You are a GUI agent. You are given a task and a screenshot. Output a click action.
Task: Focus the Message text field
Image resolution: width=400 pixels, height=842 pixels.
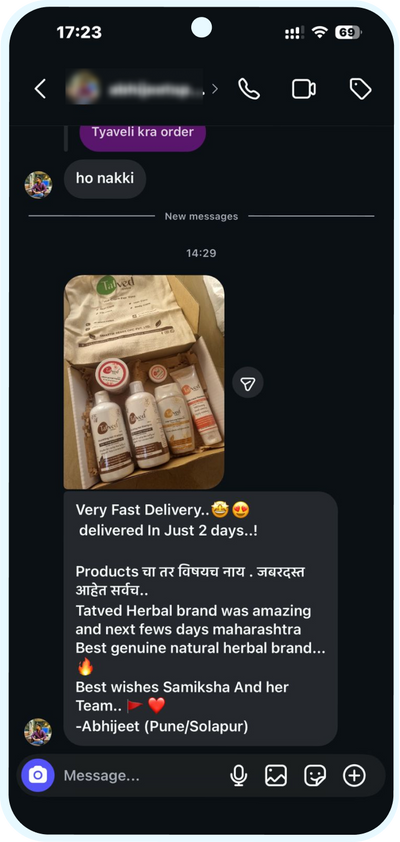click(140, 775)
